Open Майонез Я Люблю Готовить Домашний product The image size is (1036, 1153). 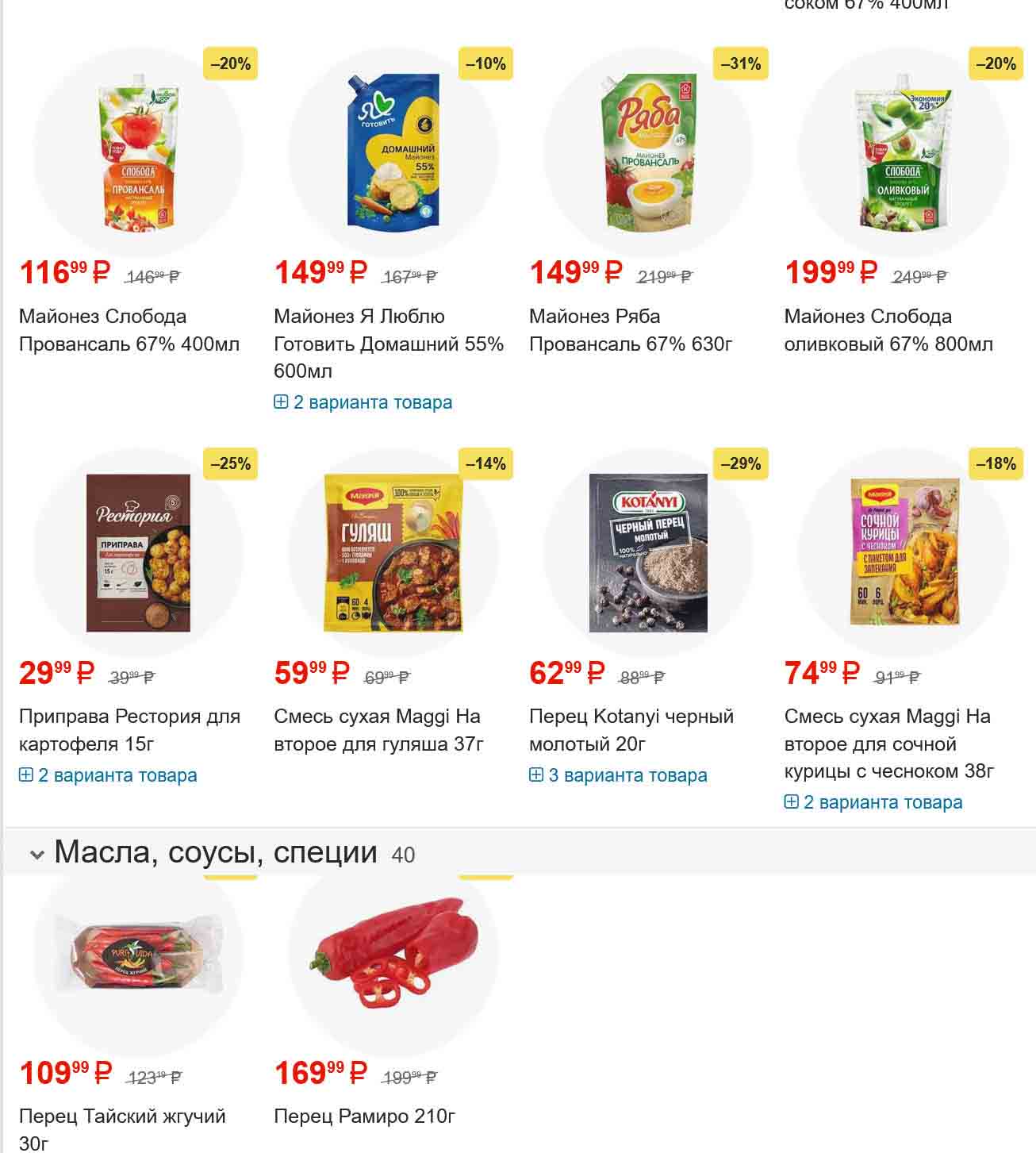[x=388, y=344]
